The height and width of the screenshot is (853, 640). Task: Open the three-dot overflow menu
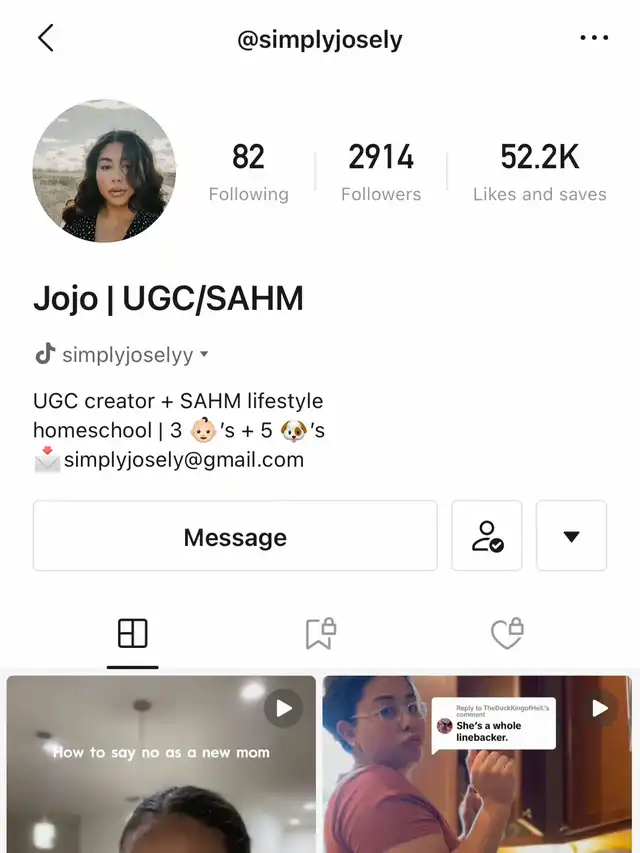(594, 39)
